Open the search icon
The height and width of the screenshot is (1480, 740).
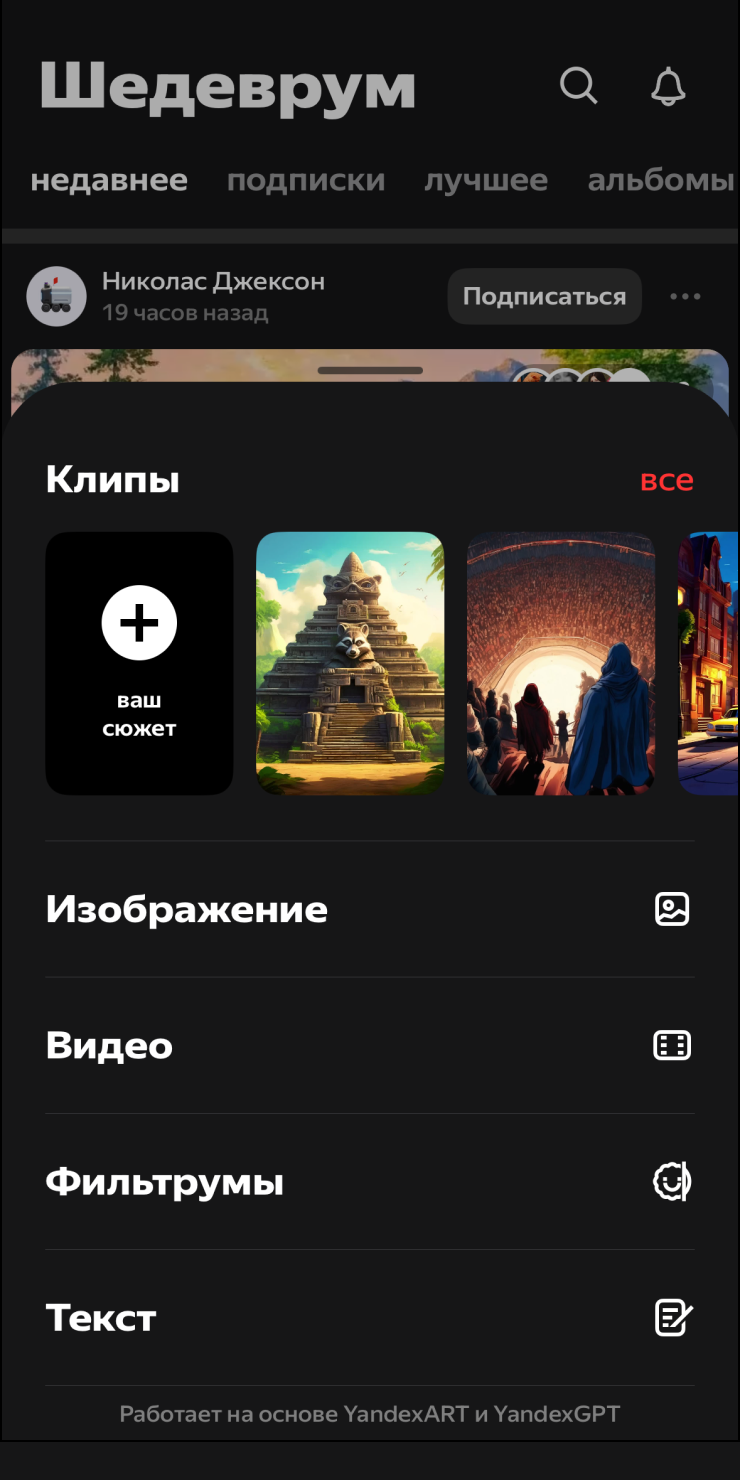pyautogui.click(x=578, y=86)
